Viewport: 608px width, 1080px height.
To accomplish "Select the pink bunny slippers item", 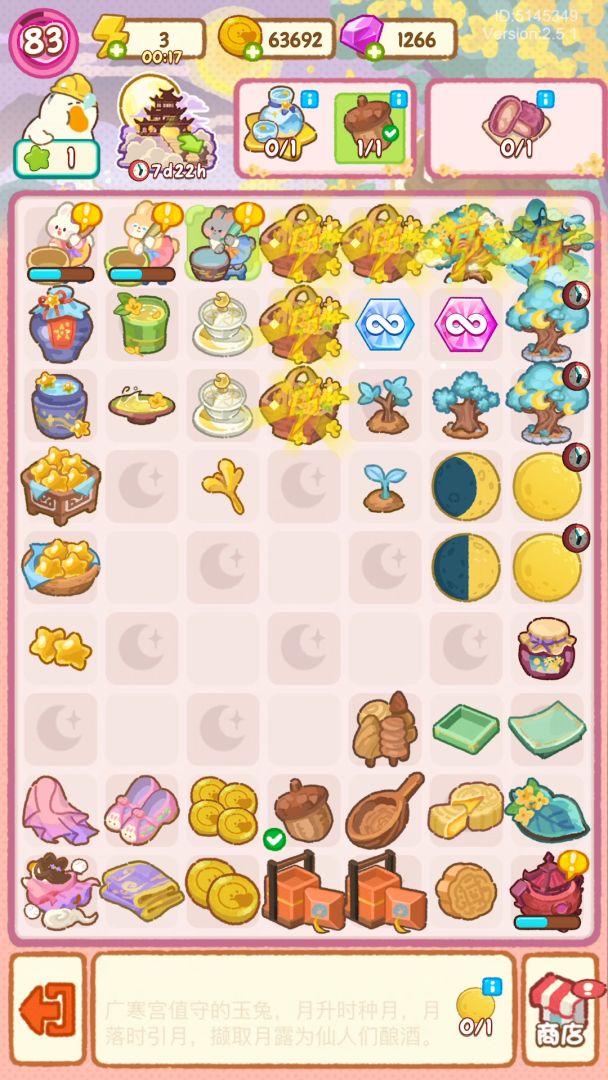I will coord(141,810).
